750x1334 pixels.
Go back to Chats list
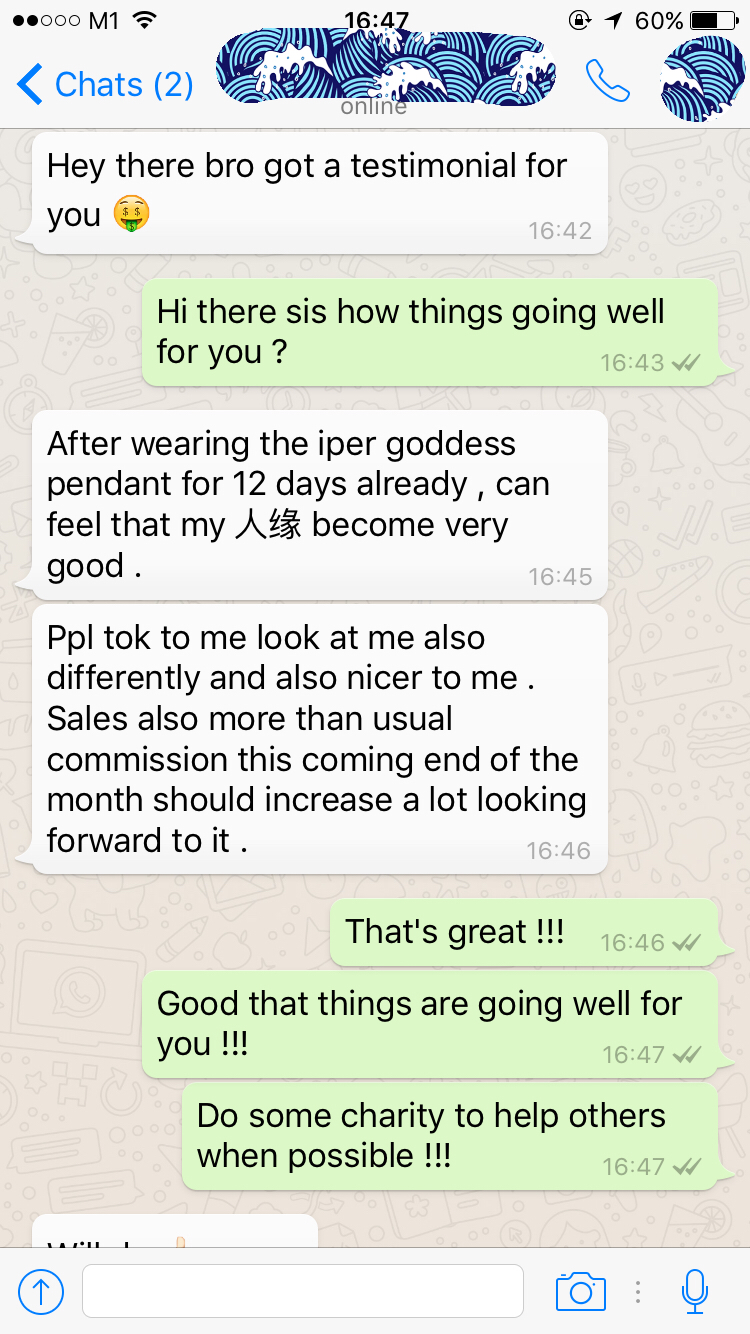105,85
